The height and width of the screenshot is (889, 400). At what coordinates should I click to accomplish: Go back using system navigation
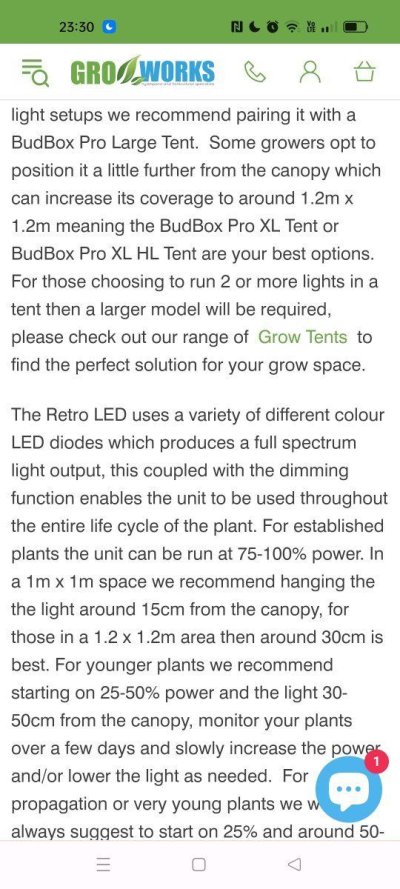click(x=293, y=864)
